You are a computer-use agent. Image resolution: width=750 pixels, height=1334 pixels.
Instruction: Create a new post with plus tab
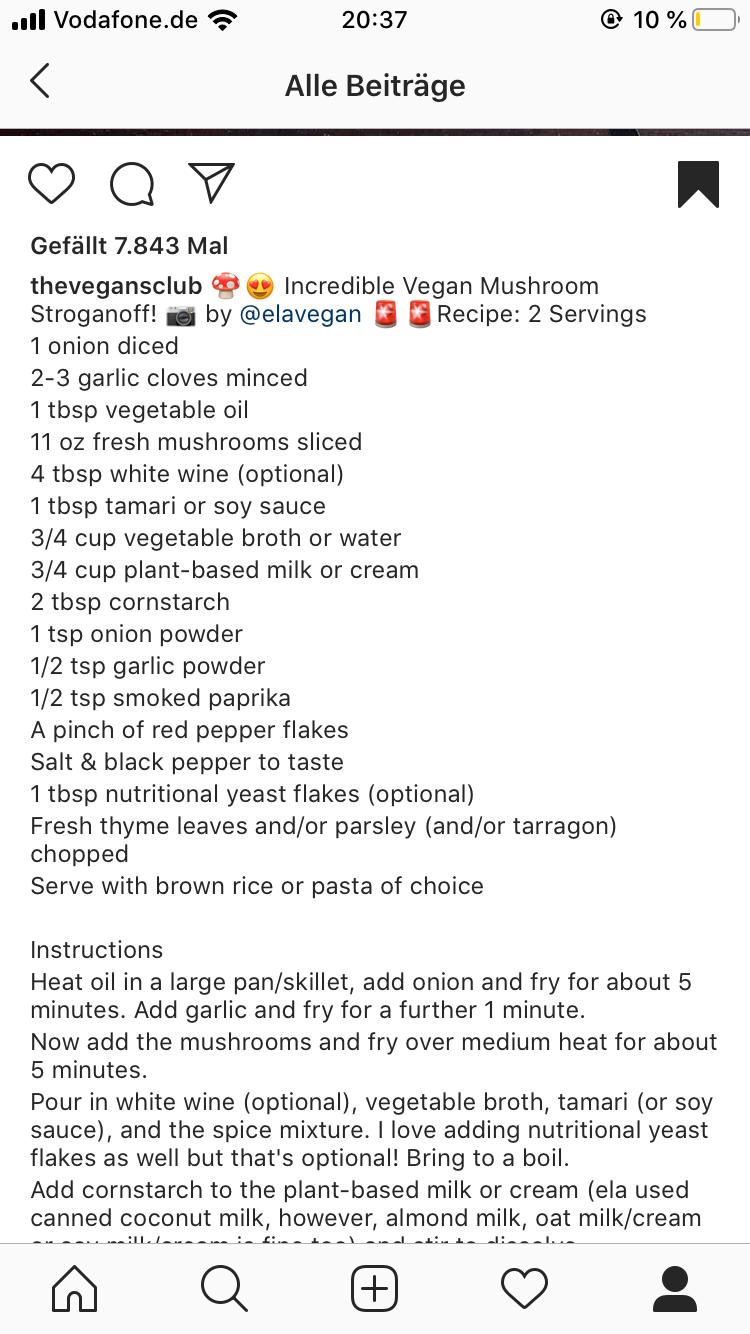(x=375, y=1288)
